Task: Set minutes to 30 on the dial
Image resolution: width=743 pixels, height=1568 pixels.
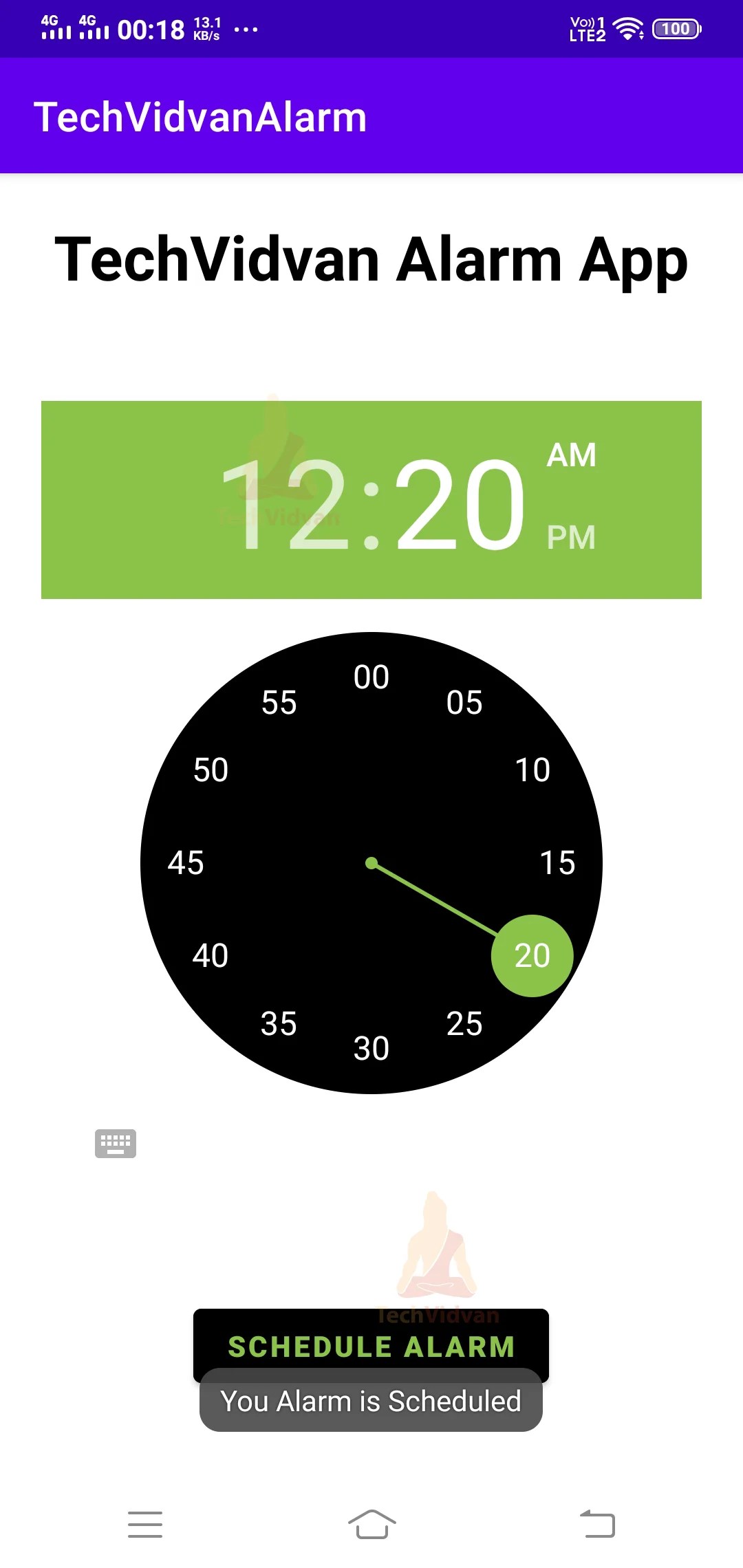Action: pyautogui.click(x=371, y=1049)
